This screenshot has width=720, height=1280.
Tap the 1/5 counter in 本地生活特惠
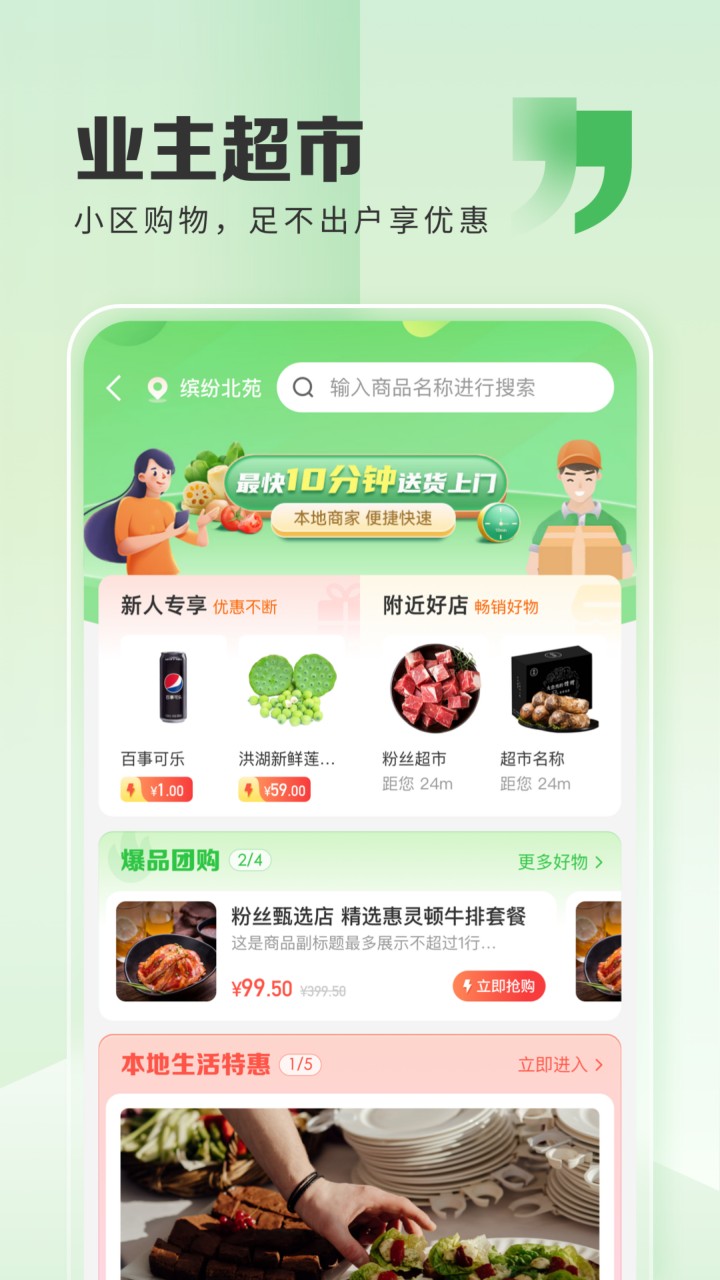301,1063
